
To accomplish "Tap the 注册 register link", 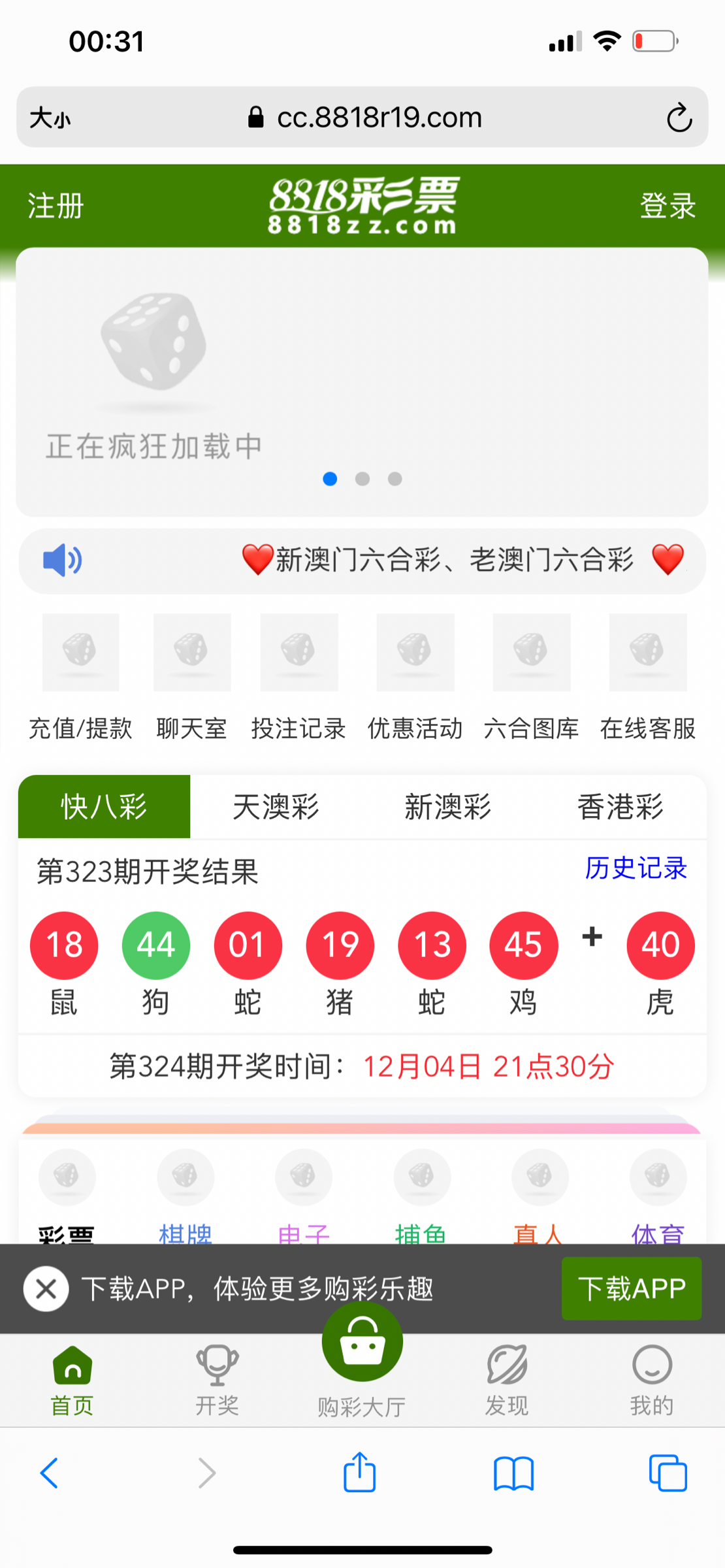I will (x=56, y=206).
